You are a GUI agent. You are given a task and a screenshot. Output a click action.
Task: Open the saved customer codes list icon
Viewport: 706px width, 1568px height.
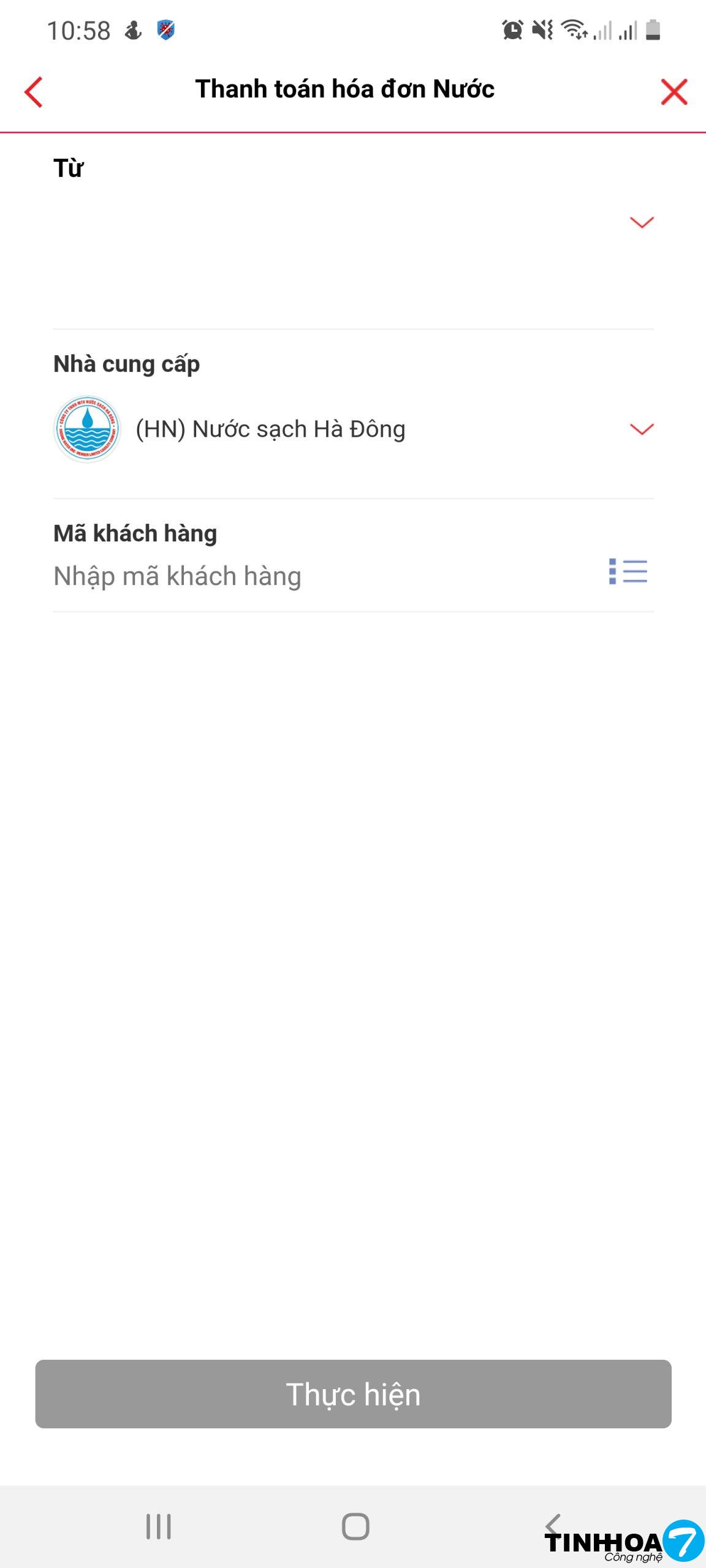click(628, 571)
